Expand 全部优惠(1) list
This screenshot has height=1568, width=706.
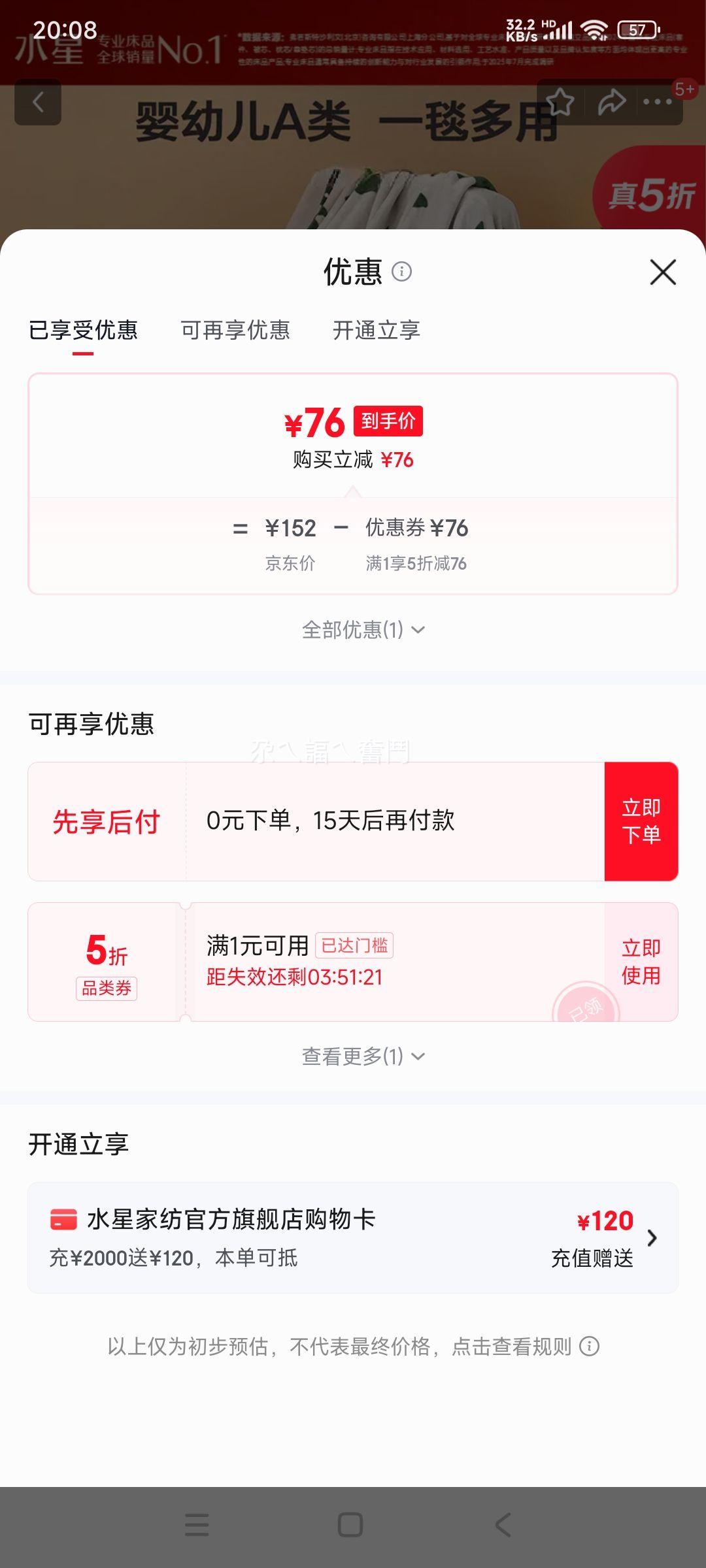click(363, 630)
